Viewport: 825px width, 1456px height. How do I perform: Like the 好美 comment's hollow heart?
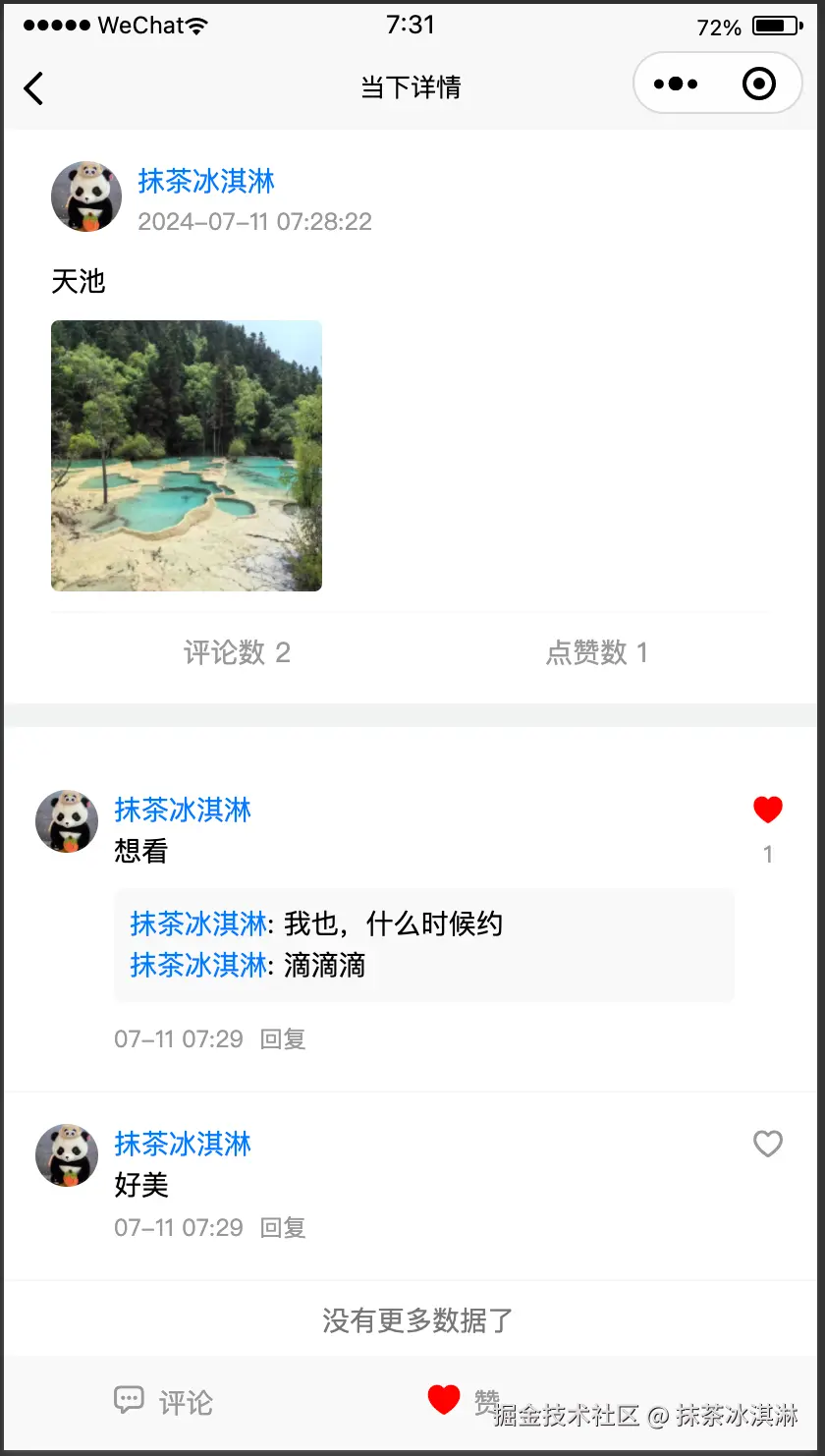tap(767, 1144)
